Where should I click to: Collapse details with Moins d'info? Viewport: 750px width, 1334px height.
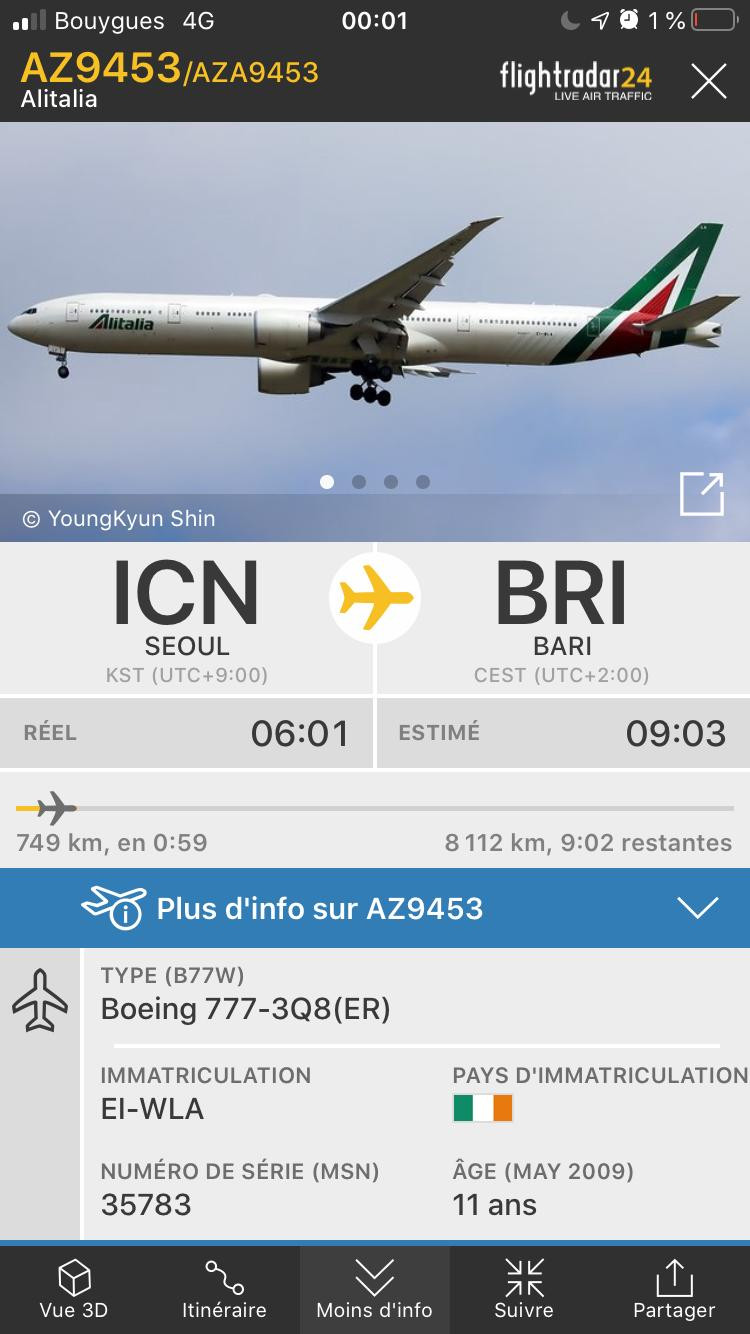[374, 1290]
